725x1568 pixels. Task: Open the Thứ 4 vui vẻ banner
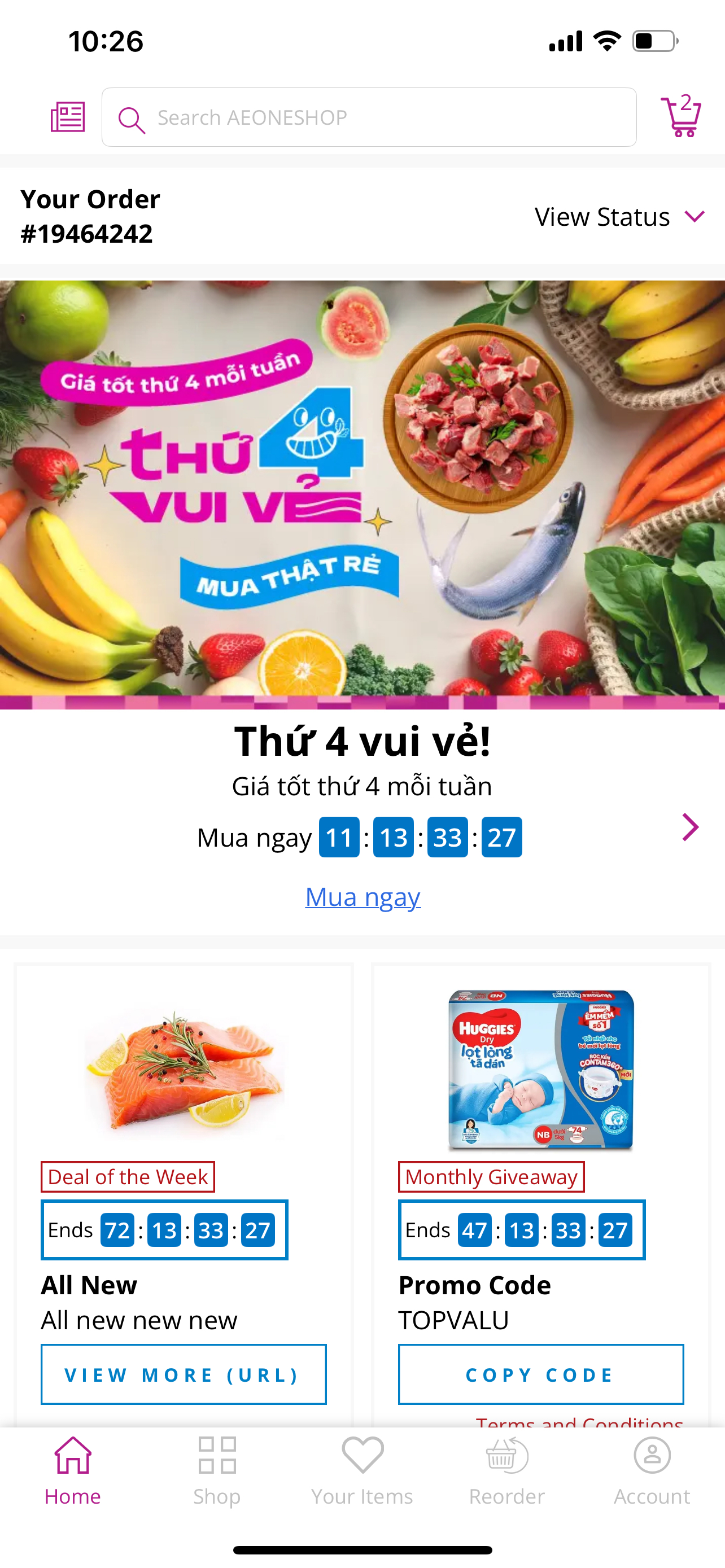tap(362, 493)
